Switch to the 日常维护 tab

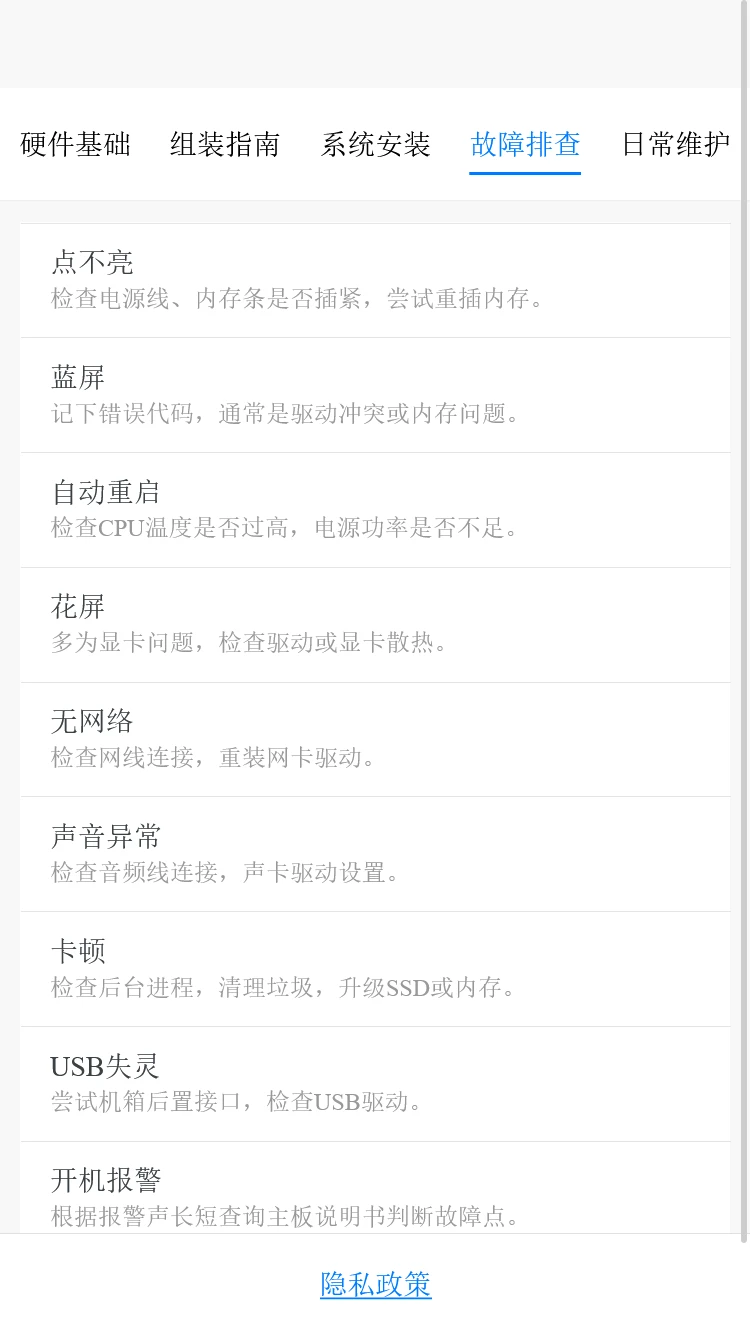676,145
